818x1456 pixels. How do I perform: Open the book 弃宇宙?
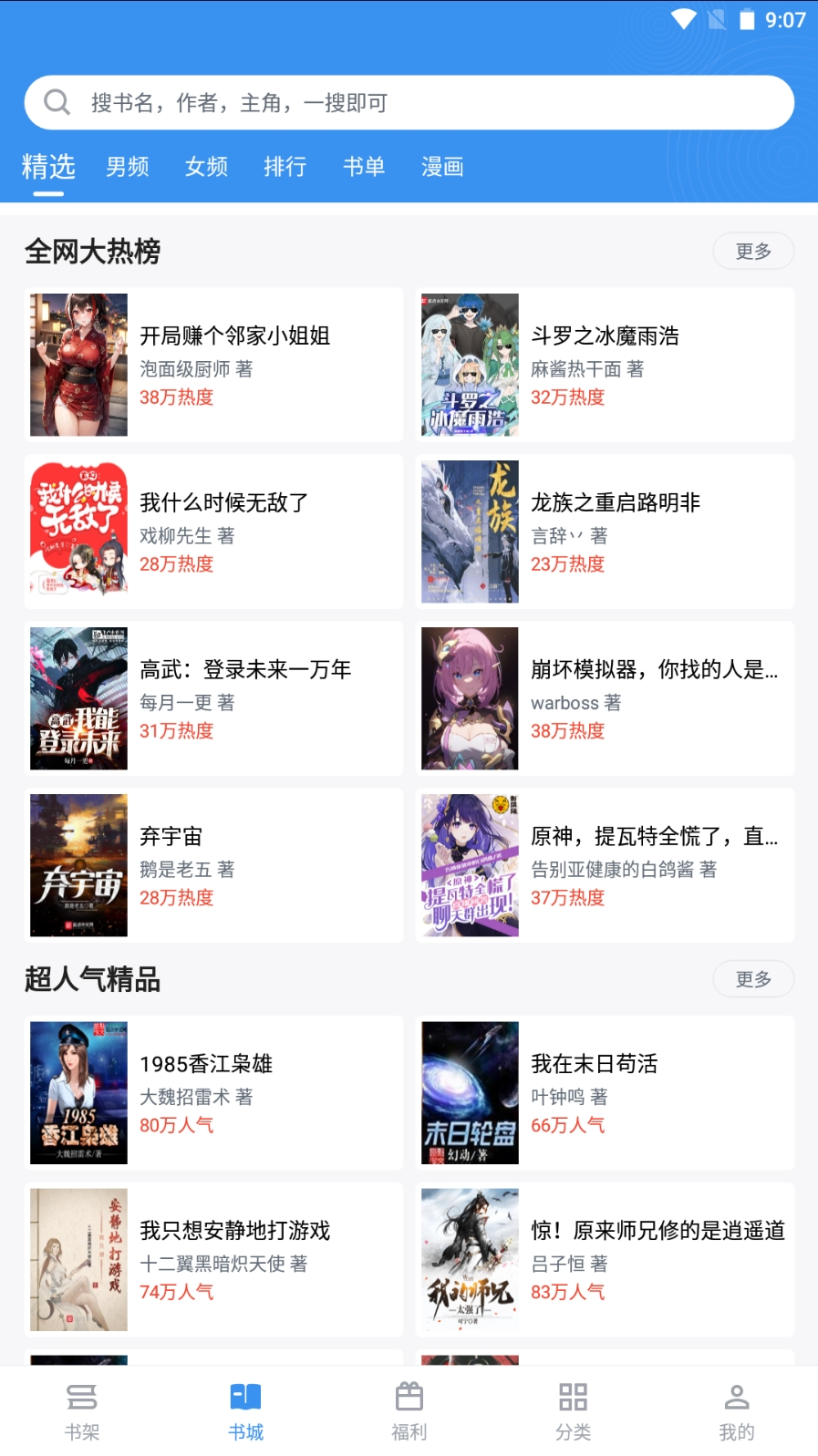213,865
